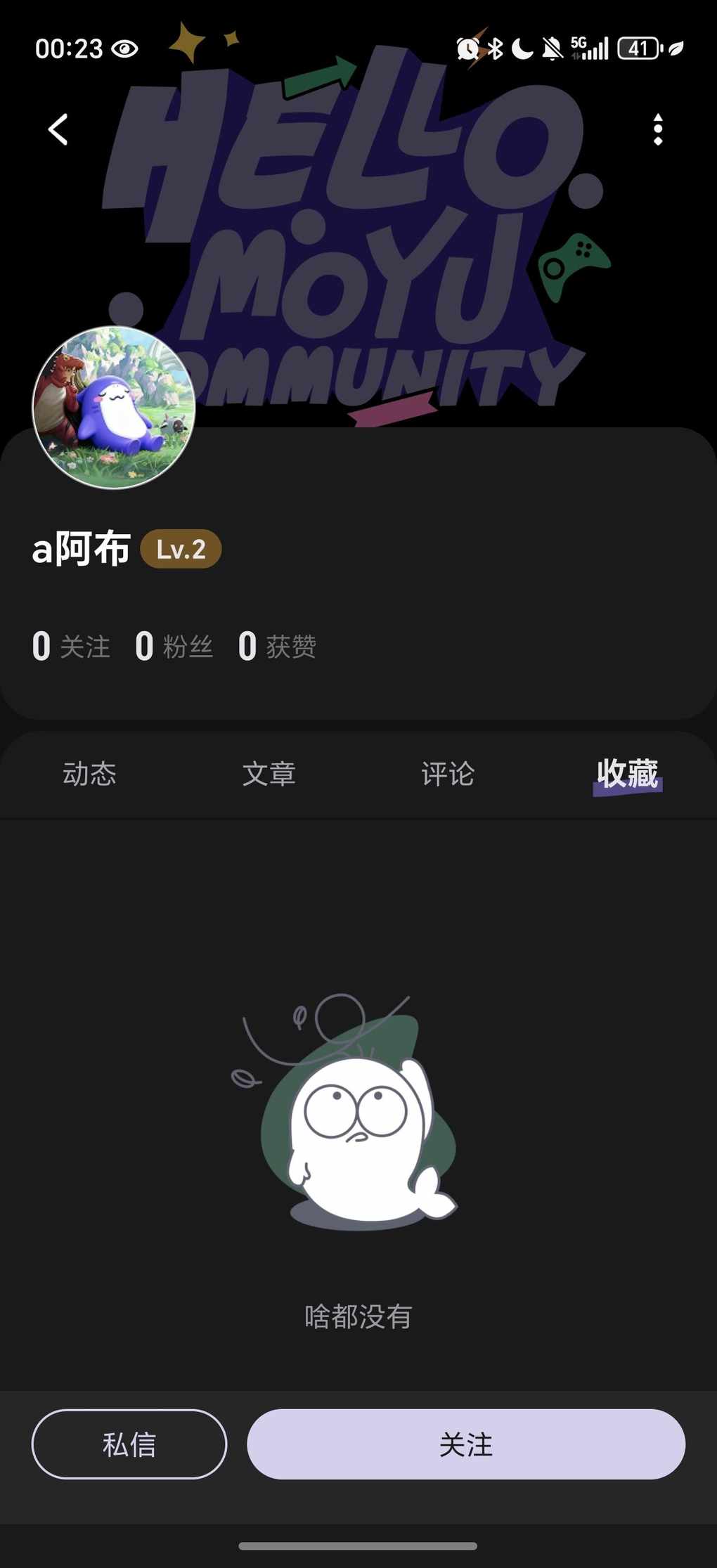Open the 关注 following count
This screenshot has height=1568, width=717.
click(72, 646)
